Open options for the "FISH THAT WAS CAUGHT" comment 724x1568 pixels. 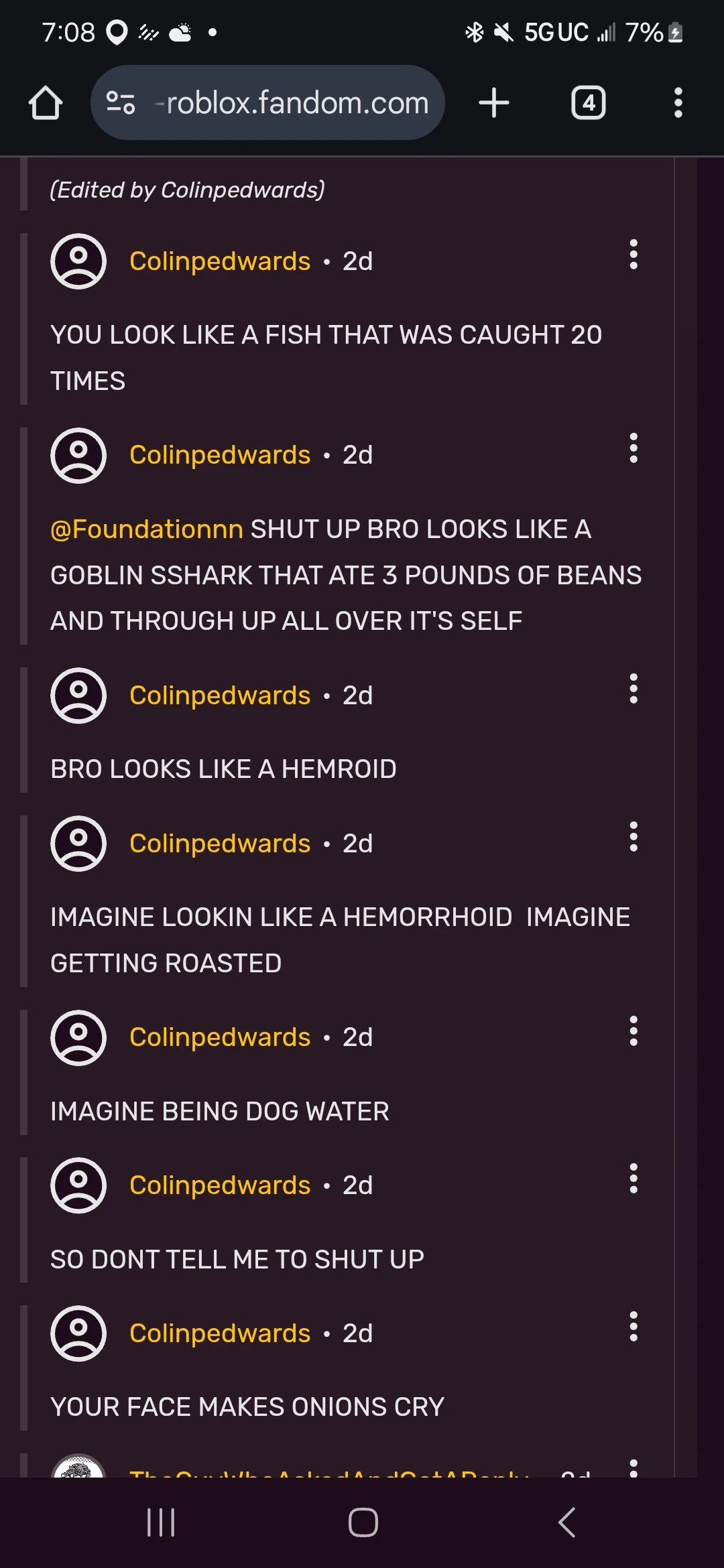633,255
